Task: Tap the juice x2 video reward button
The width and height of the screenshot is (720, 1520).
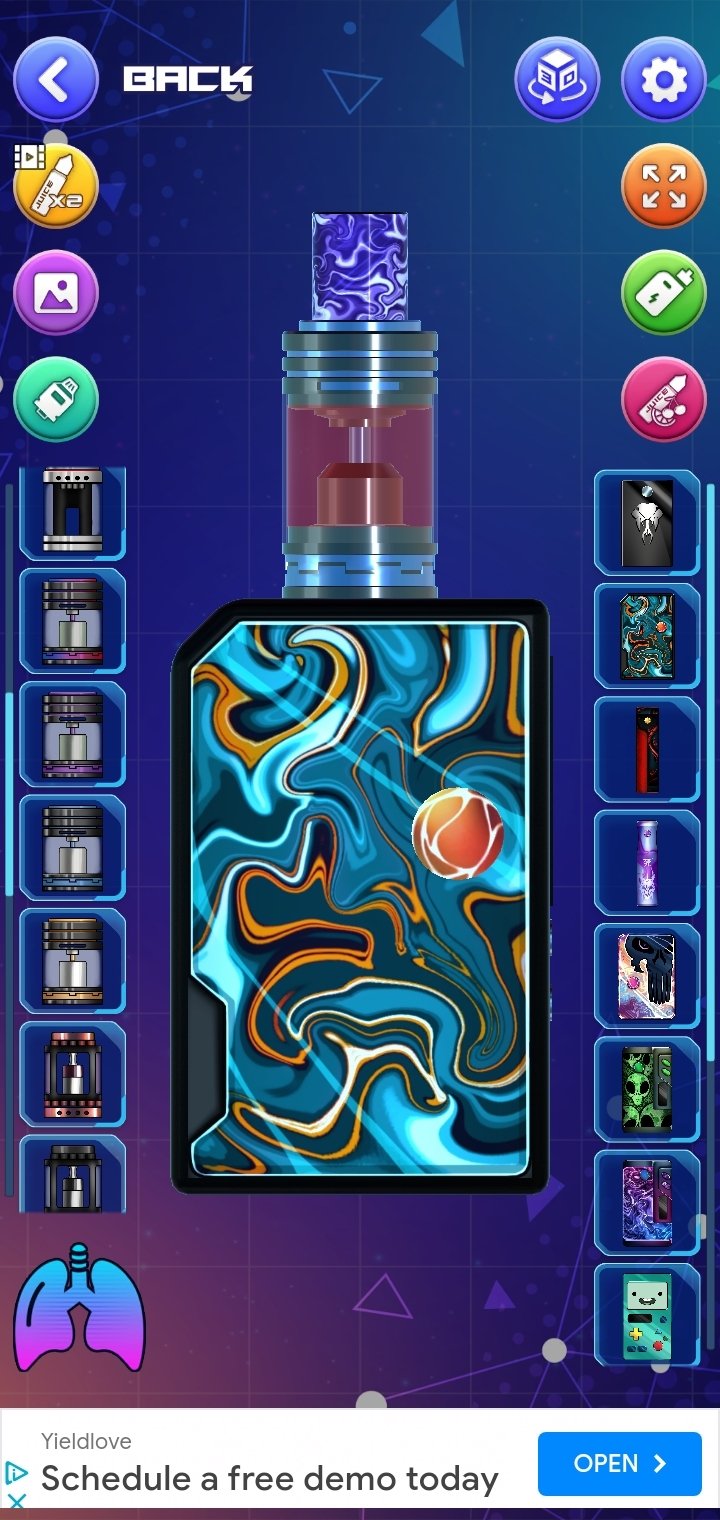Action: point(55,186)
